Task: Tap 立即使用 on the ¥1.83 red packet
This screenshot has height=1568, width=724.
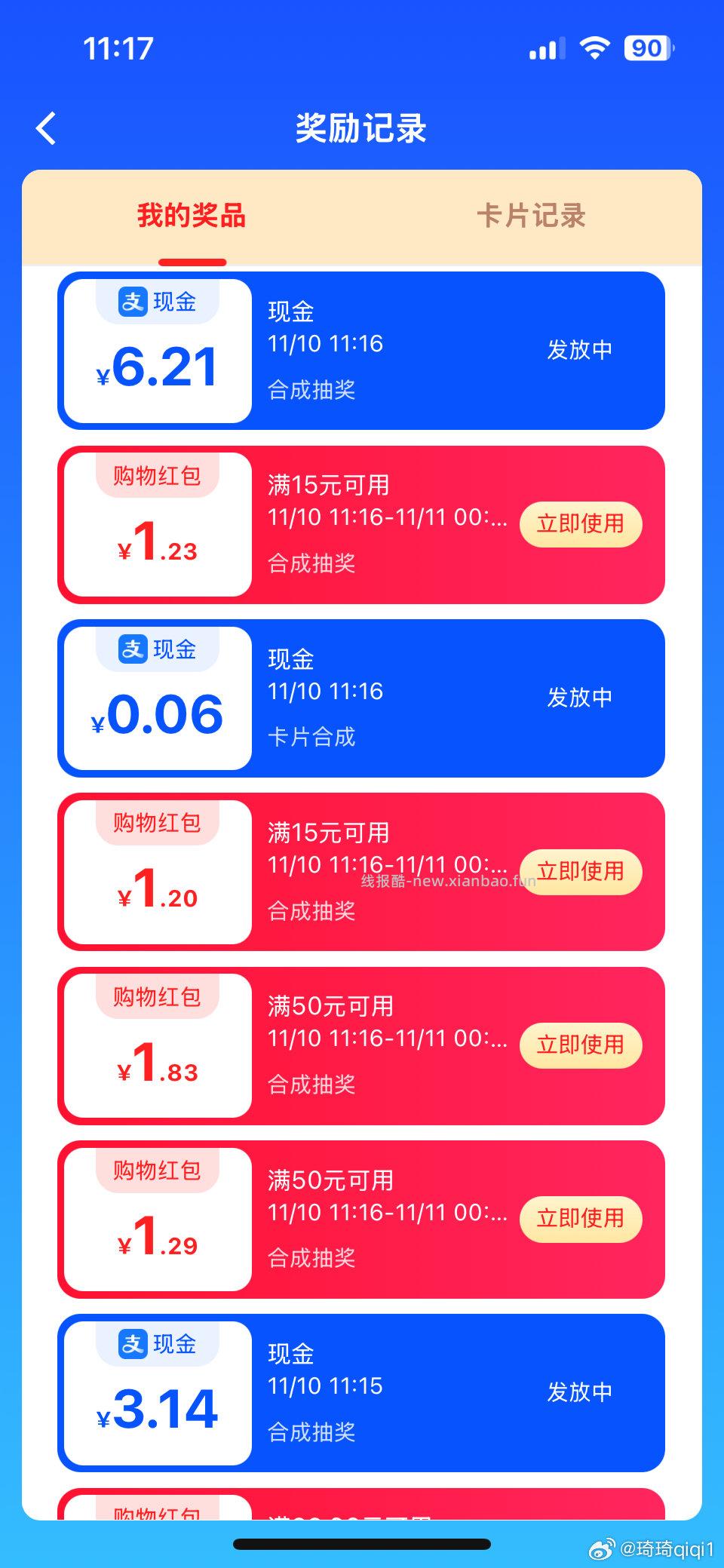Action: pyautogui.click(x=580, y=1045)
